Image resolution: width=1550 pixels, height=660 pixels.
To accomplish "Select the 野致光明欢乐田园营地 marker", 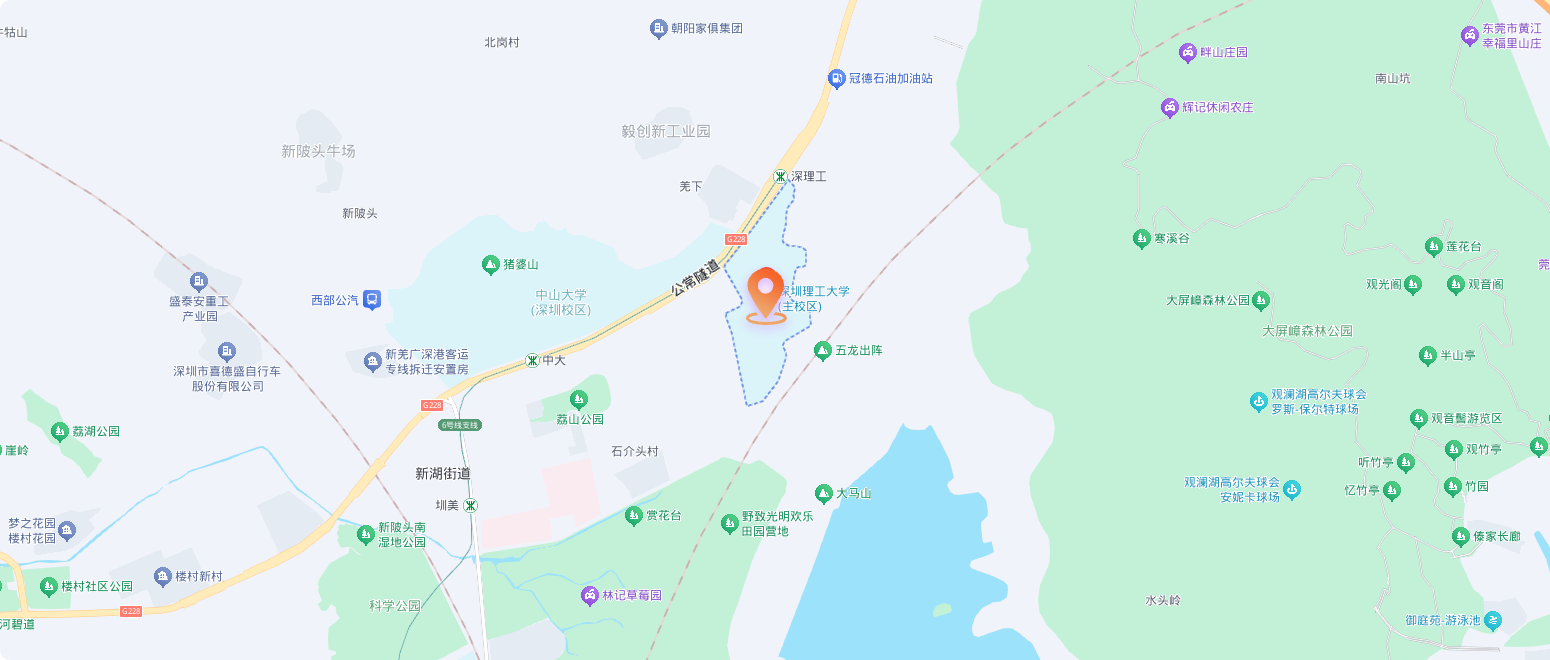I will point(729,523).
